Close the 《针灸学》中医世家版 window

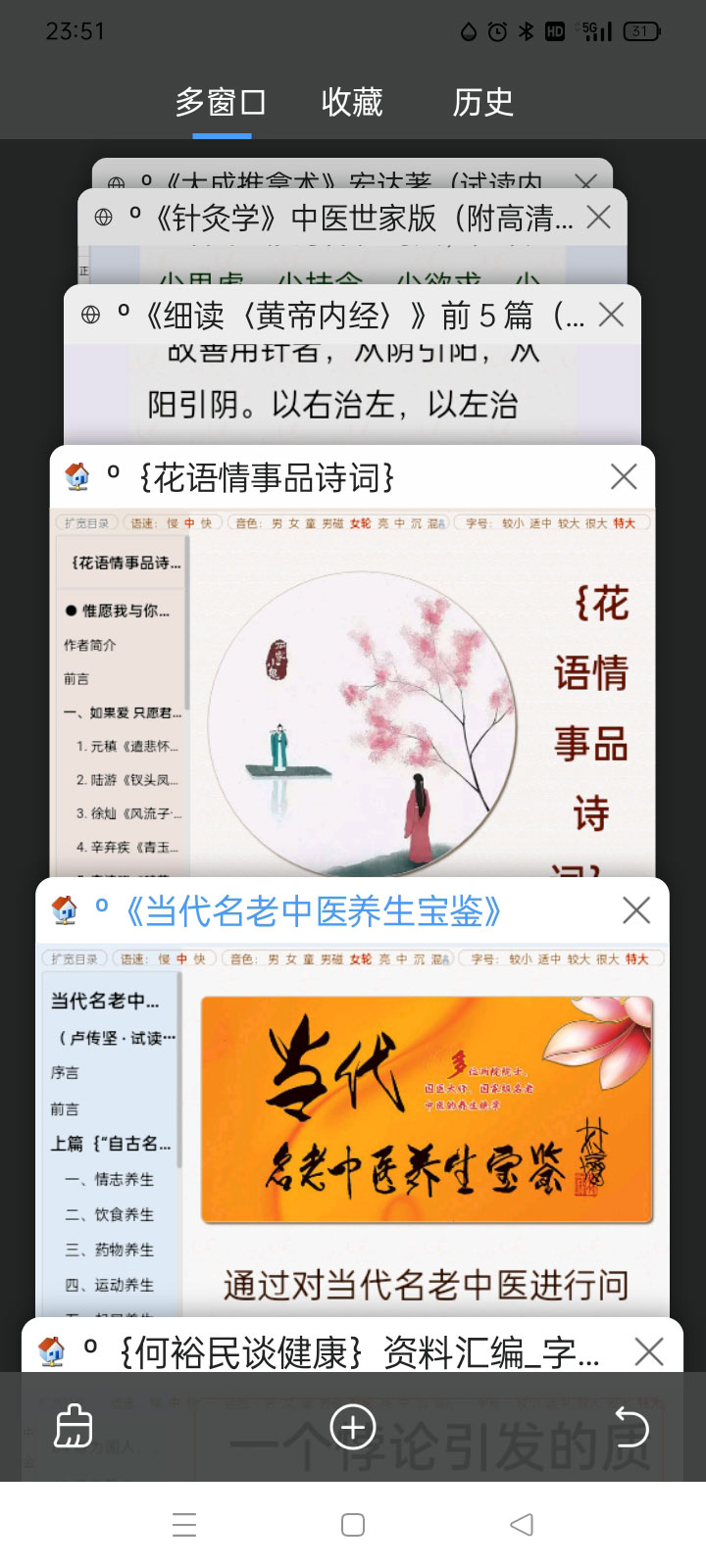598,217
